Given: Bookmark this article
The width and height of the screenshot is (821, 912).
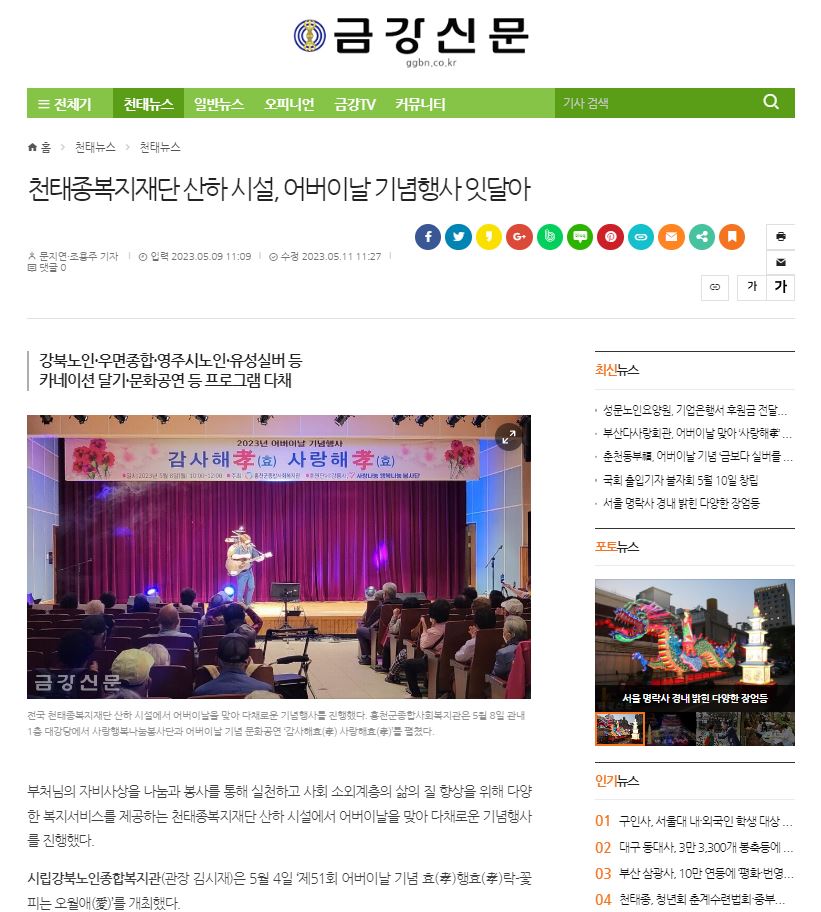Looking at the screenshot, I should click(x=732, y=237).
